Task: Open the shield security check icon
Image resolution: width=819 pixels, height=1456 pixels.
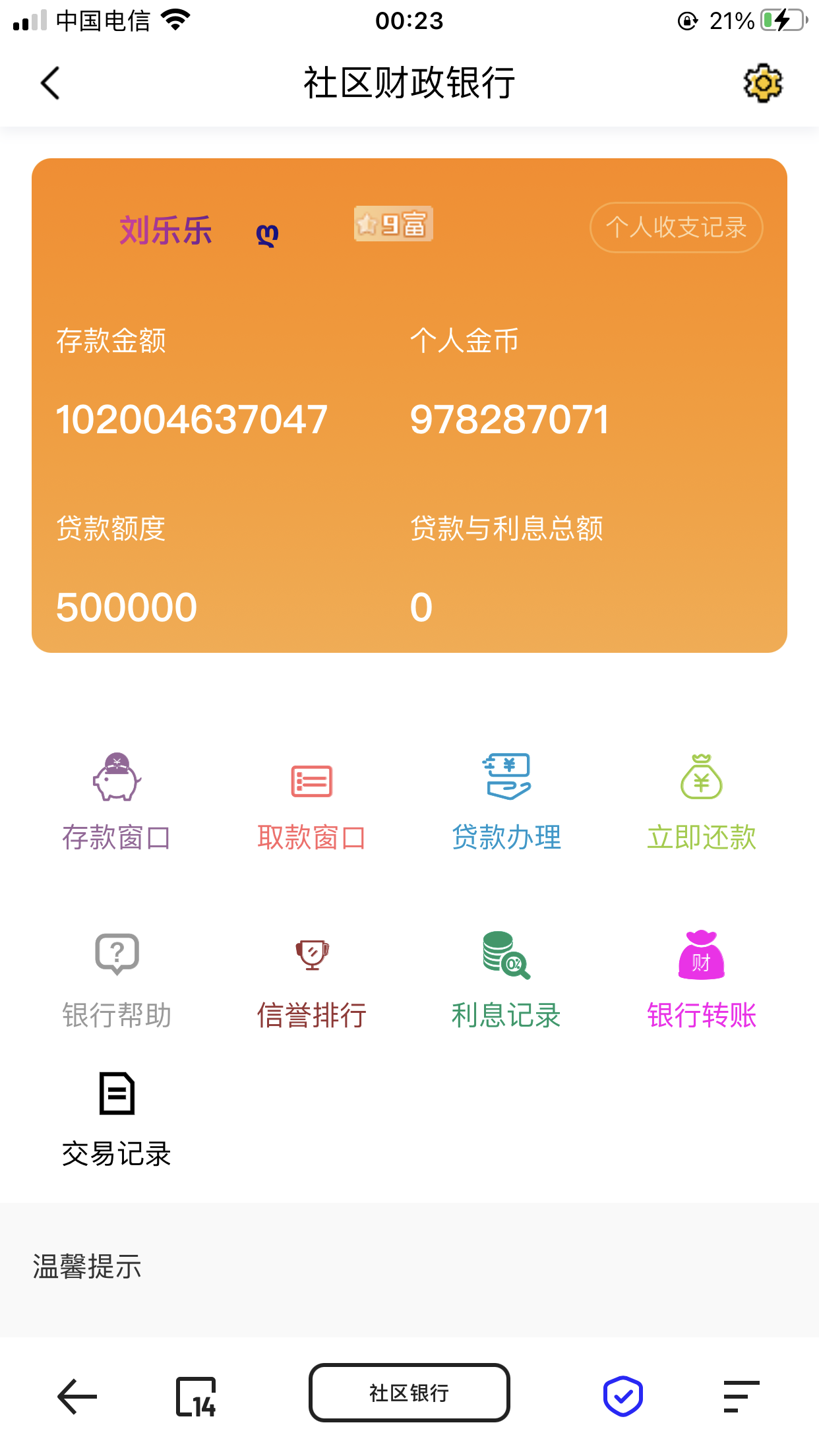Action: pyautogui.click(x=622, y=1396)
